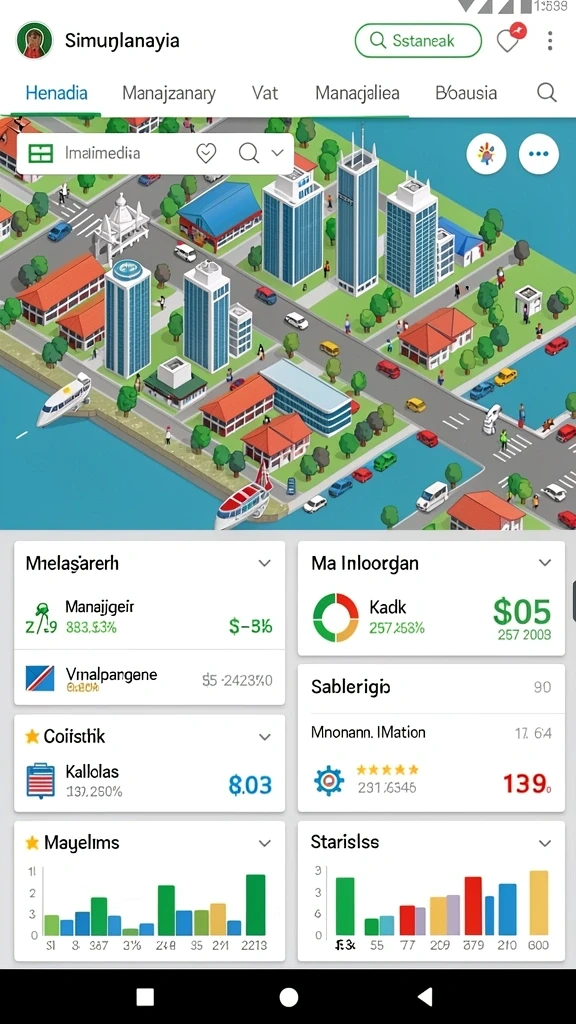The width and height of the screenshot is (576, 1024).
Task: Expand the Mnelasarerh card chevron
Action: pyautogui.click(x=264, y=563)
